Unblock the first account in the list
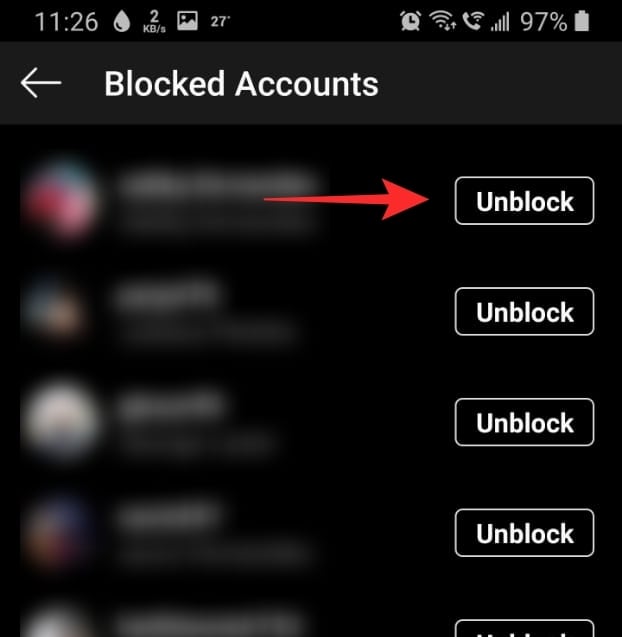Viewport: 622px width, 637px height. click(524, 201)
